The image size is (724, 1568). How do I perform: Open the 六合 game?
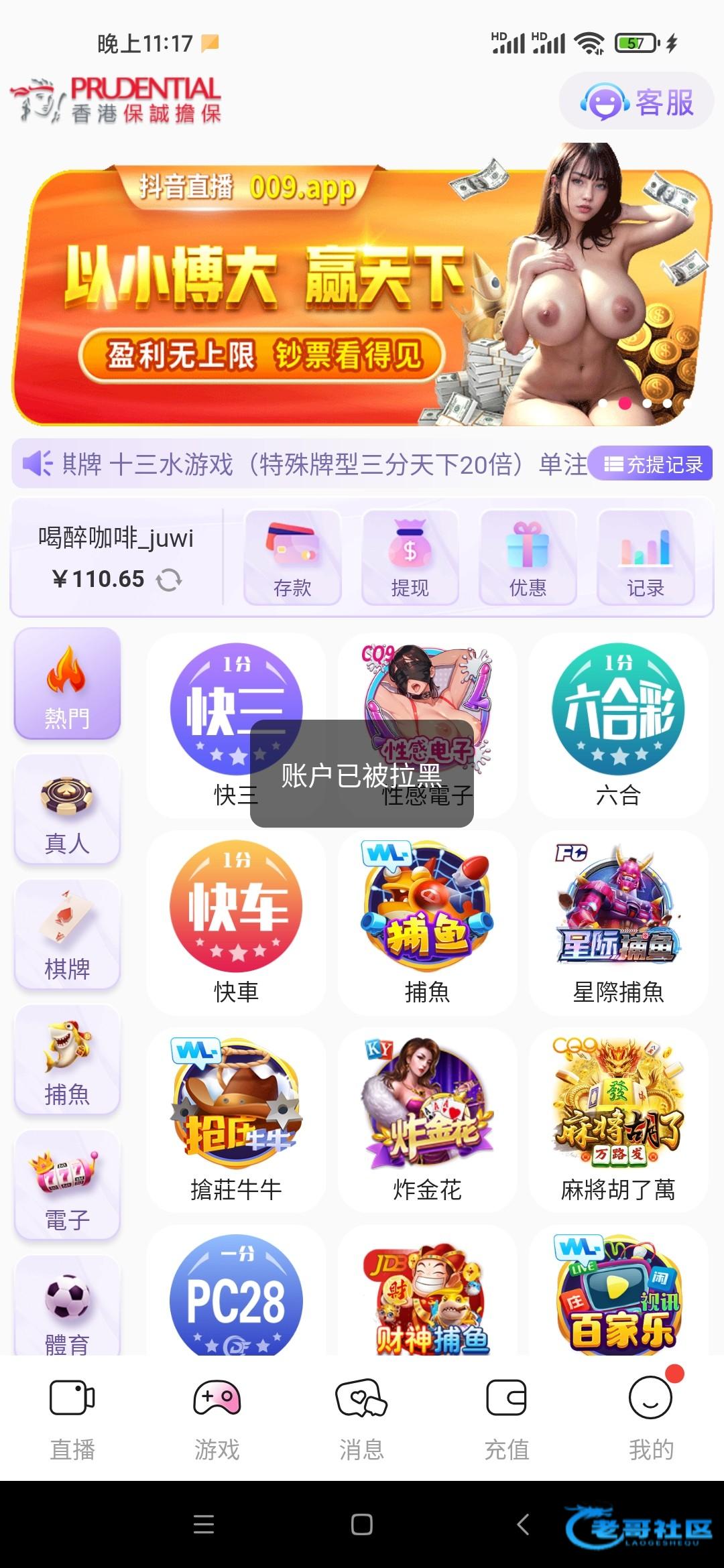618,725
